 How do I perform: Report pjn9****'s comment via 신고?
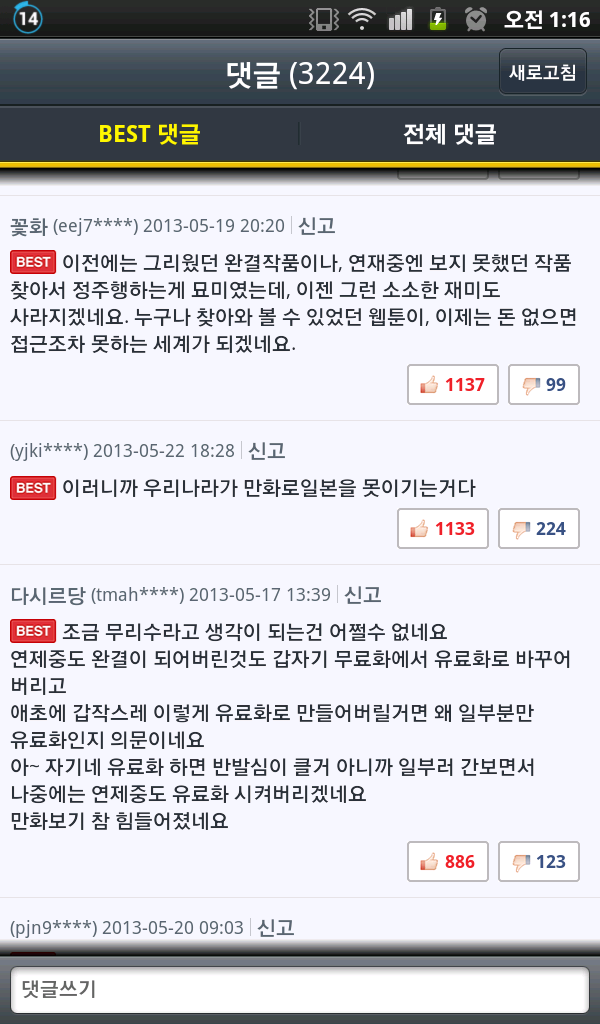pos(276,927)
